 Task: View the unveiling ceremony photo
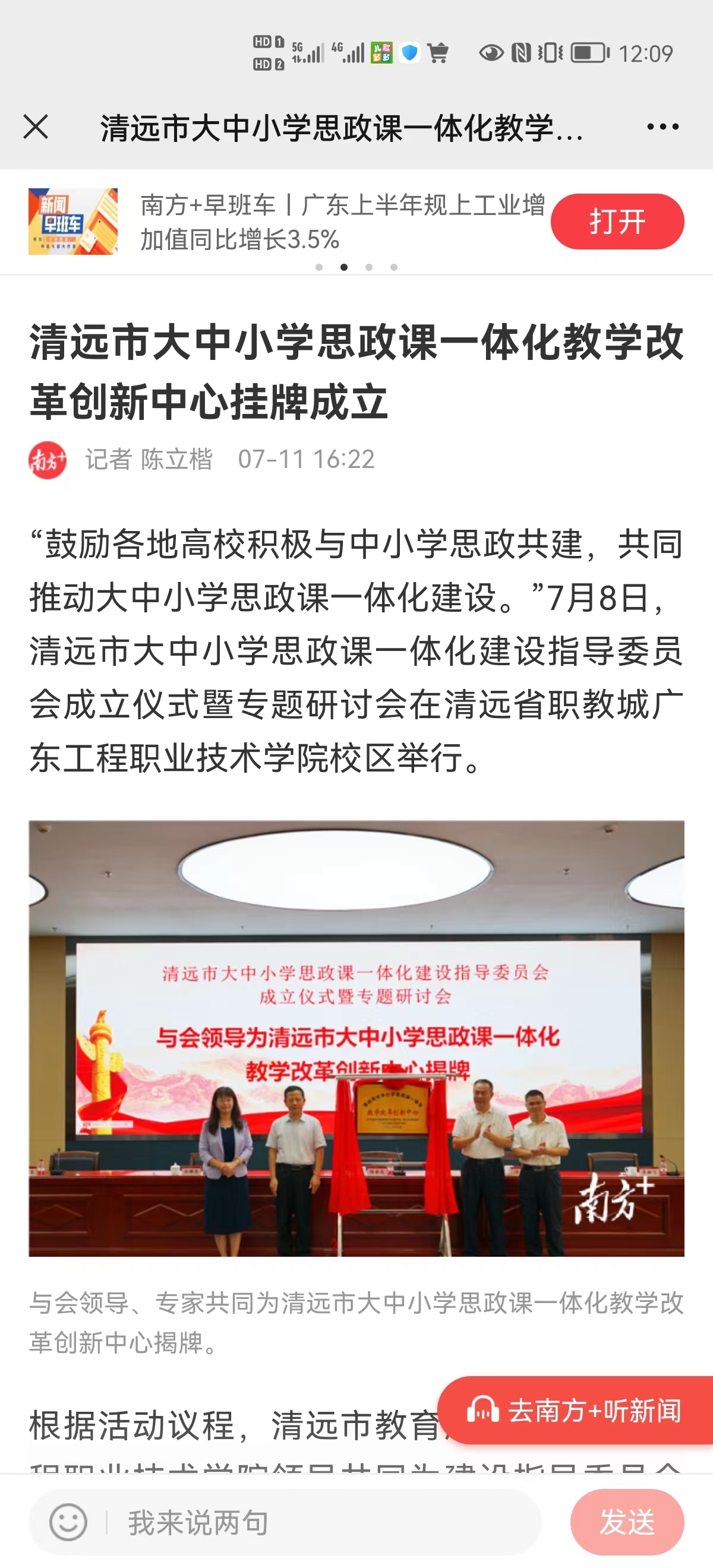tap(356, 1038)
